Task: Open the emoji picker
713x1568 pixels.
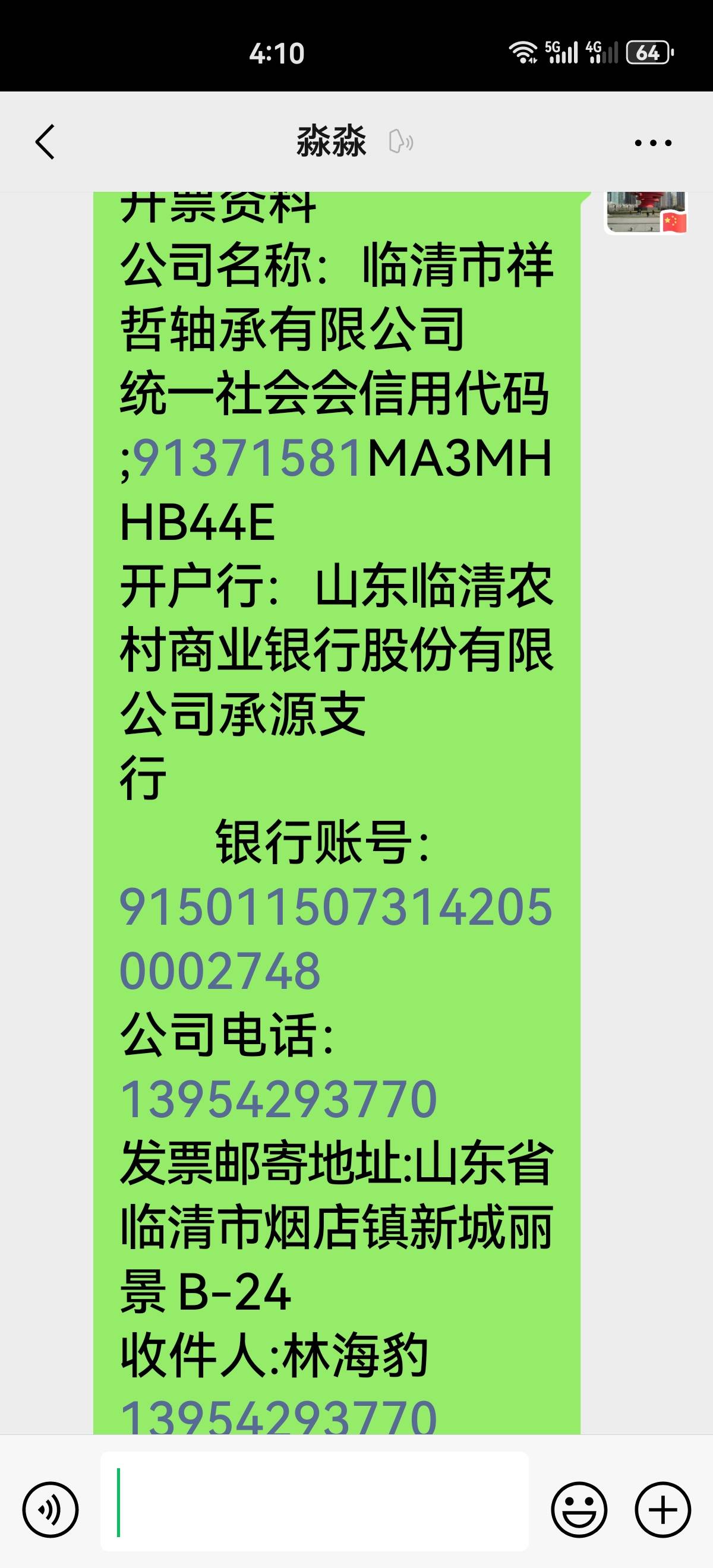Action: (x=579, y=1510)
